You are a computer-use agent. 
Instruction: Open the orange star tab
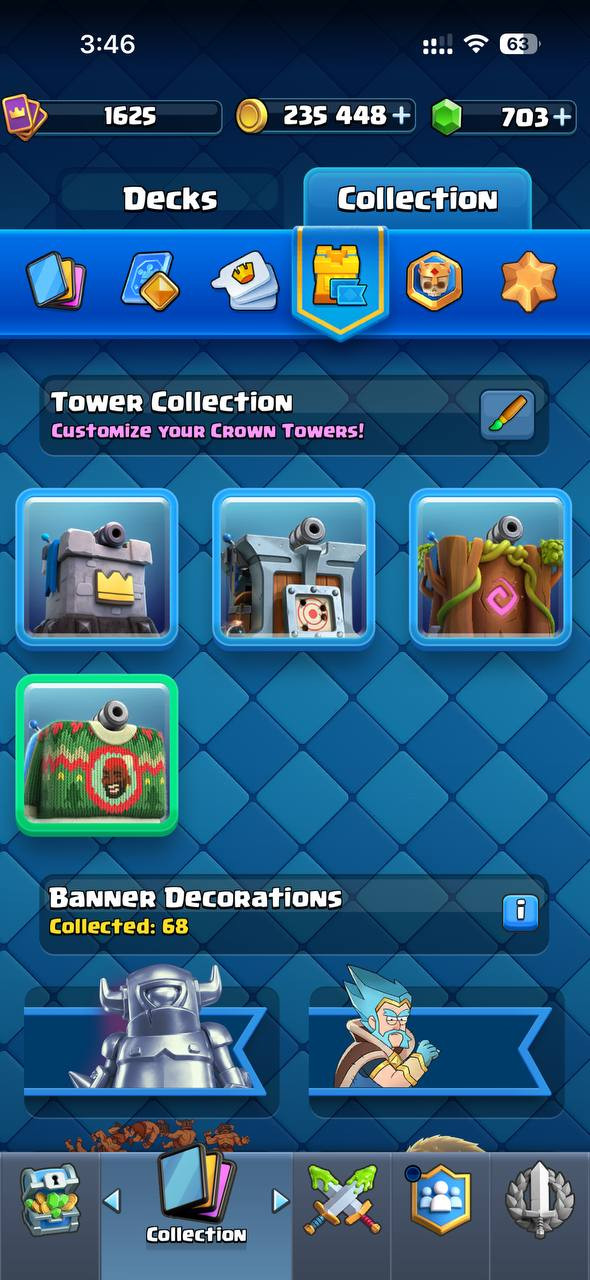(x=528, y=280)
